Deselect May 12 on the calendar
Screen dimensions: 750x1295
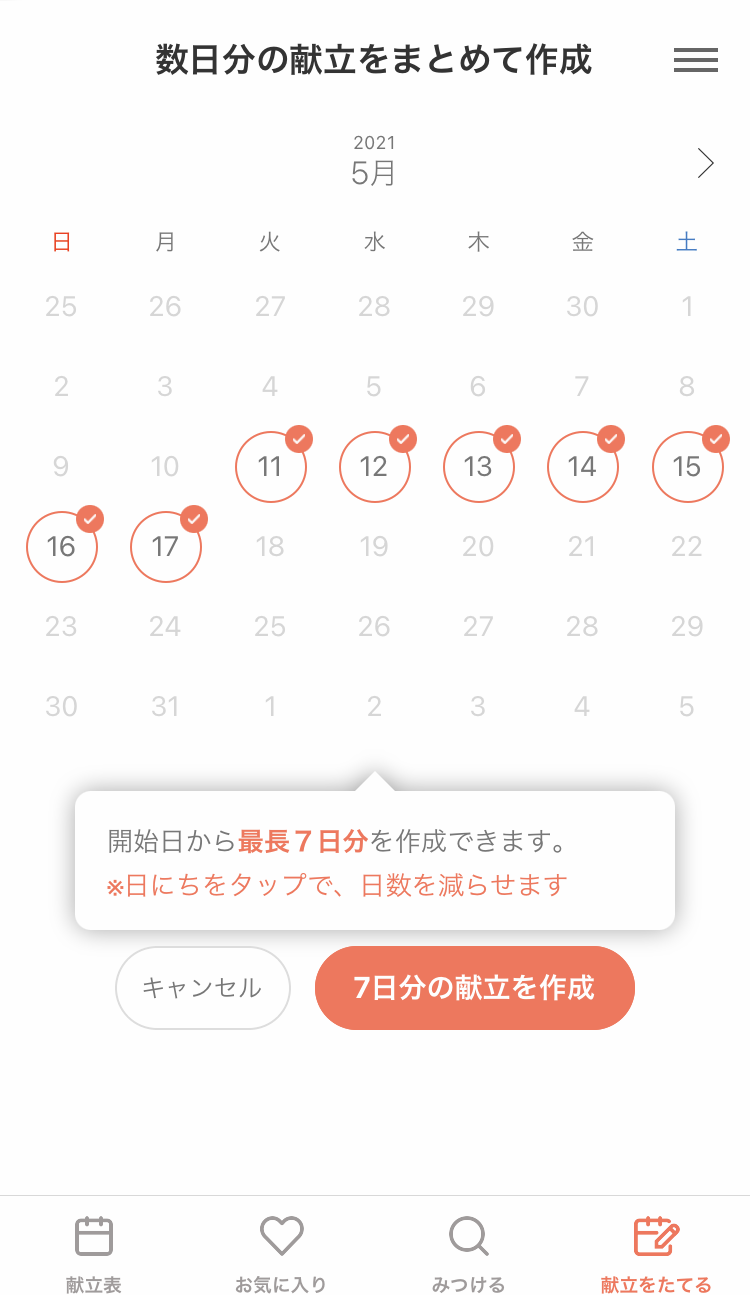coord(374,467)
